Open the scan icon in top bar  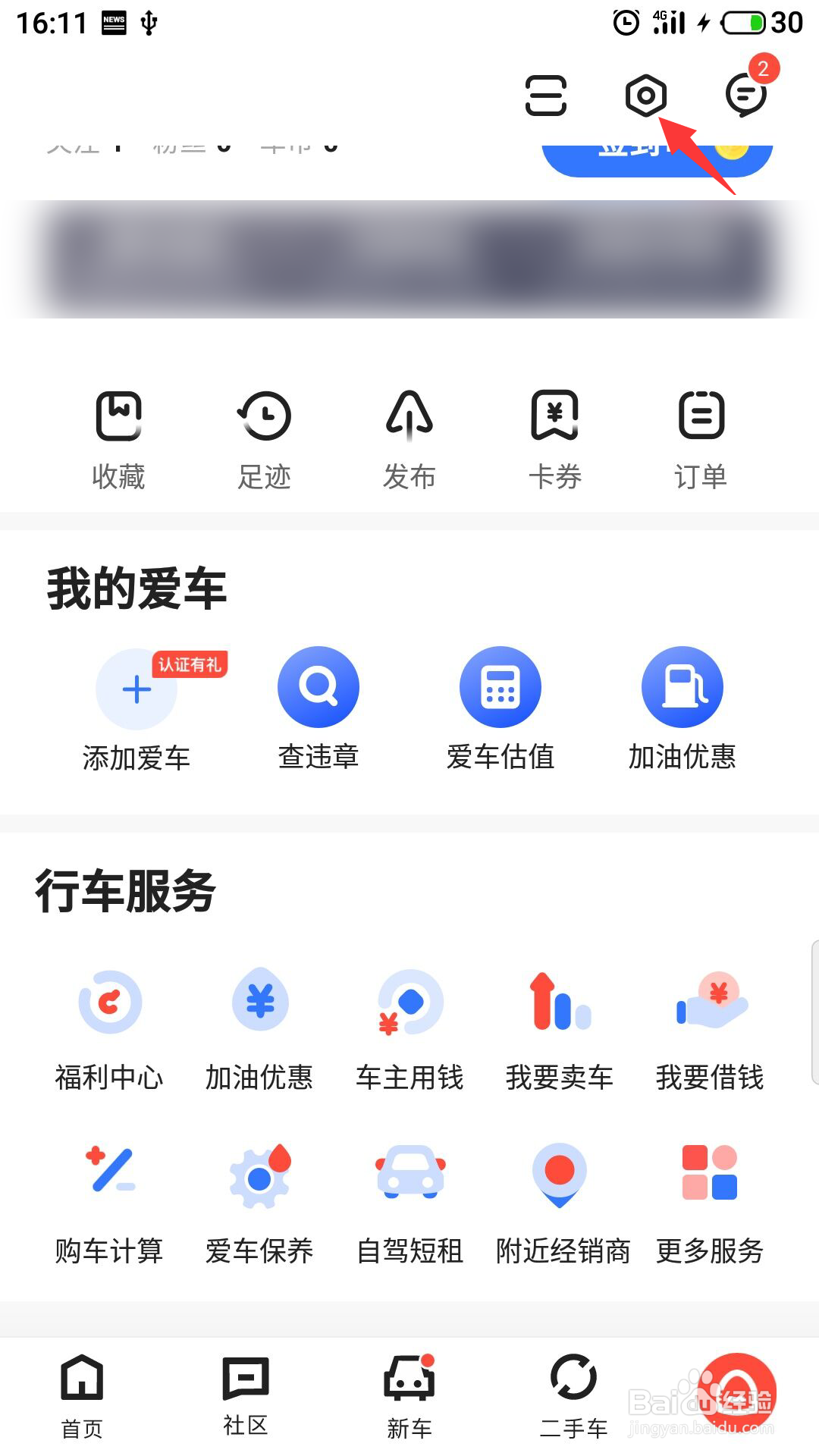click(545, 96)
